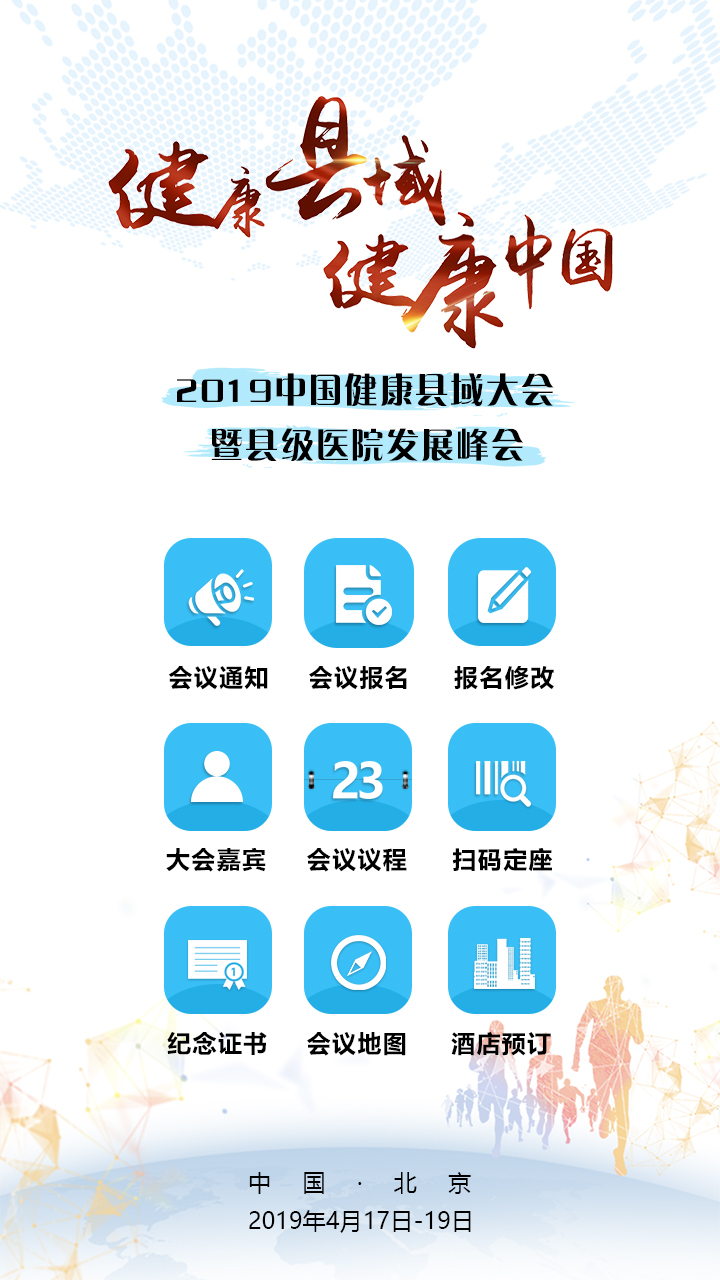This screenshot has height=1280, width=720.
Task: Go to 酒店预订 hotel booking
Action: coord(502,960)
